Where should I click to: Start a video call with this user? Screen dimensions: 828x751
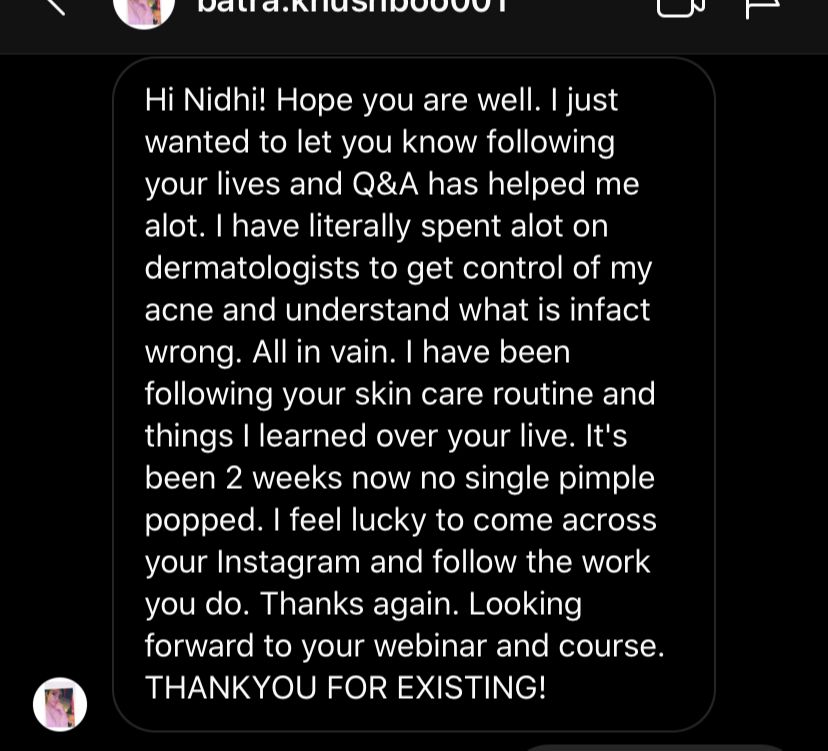pos(680,6)
